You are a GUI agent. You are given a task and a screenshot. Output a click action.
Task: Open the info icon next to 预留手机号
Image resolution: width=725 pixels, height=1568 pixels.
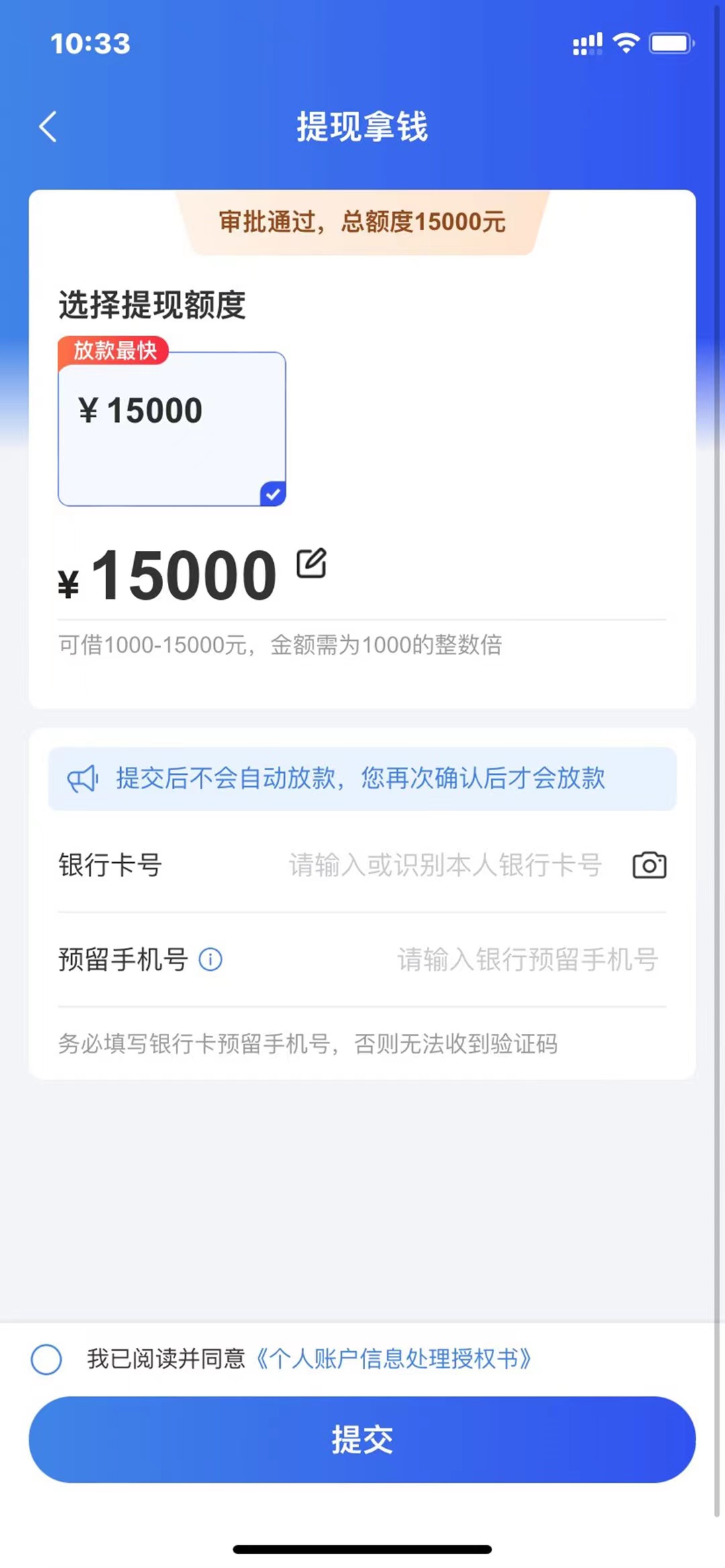[x=210, y=959]
